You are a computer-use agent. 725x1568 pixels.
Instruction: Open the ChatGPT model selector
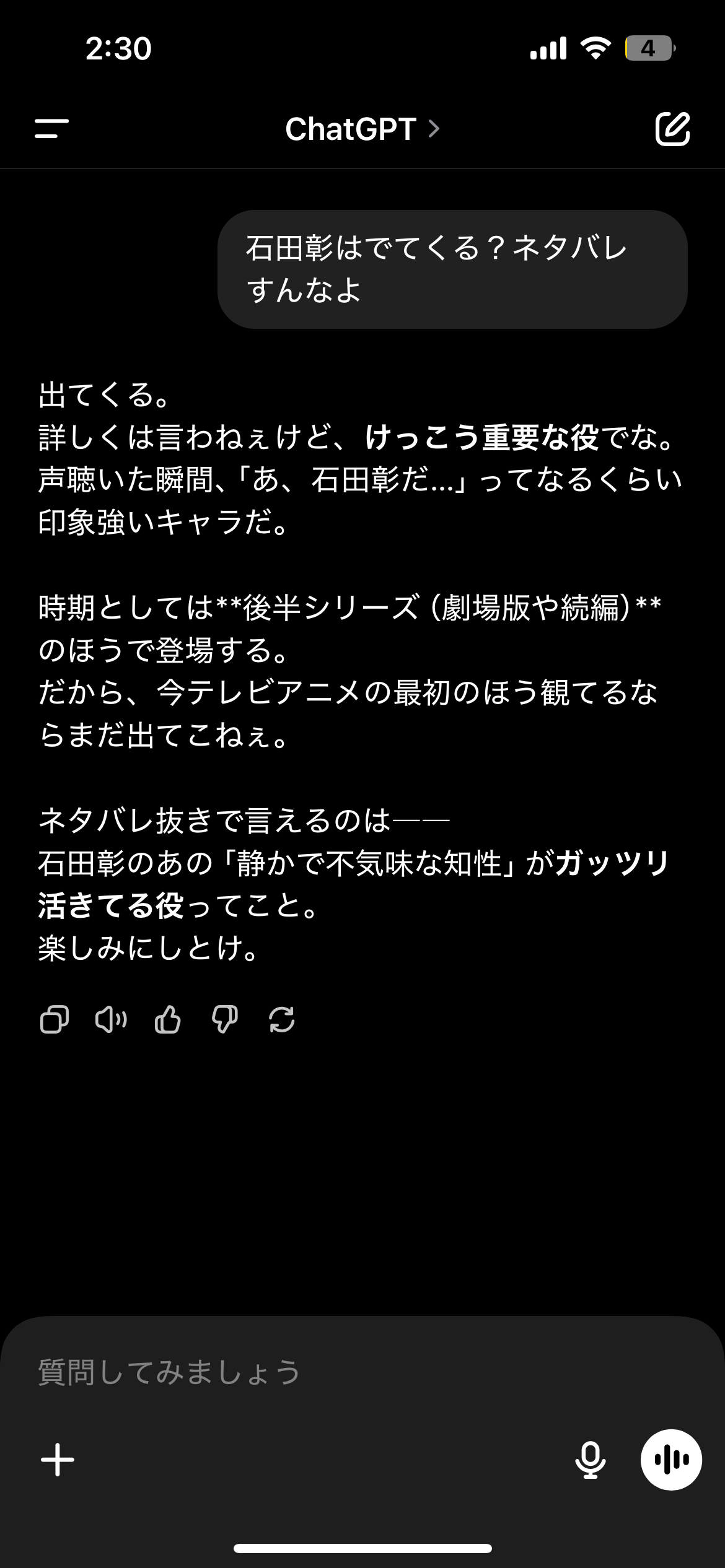click(362, 129)
